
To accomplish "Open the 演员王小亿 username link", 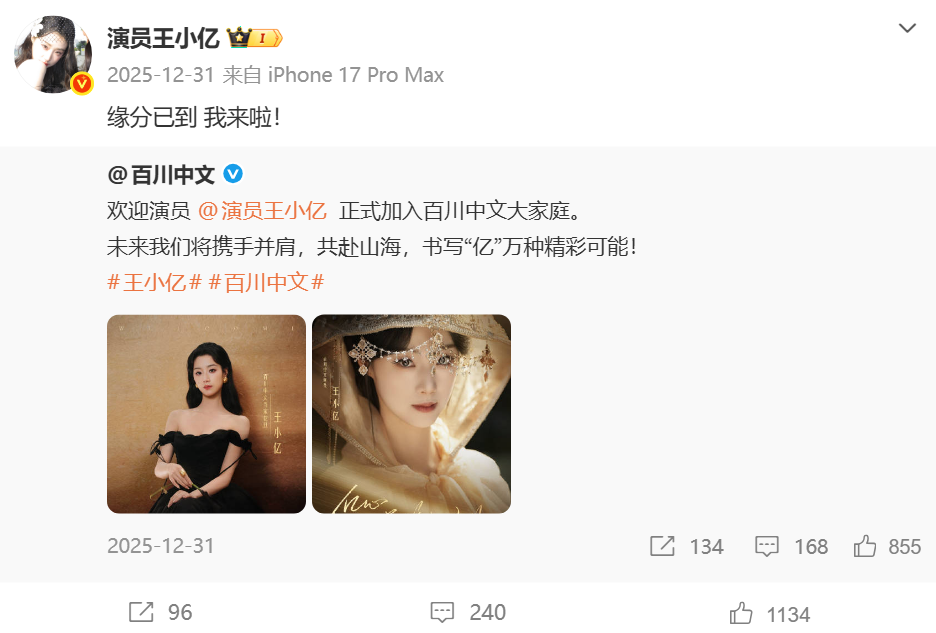I will (x=163, y=38).
